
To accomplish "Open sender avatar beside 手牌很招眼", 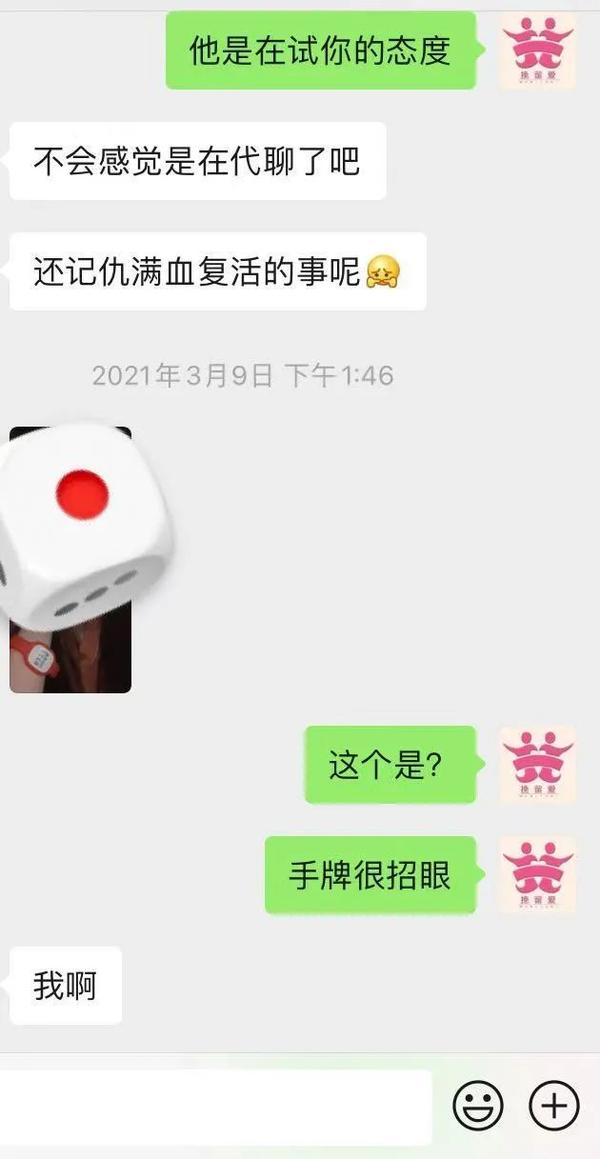I will 538,874.
